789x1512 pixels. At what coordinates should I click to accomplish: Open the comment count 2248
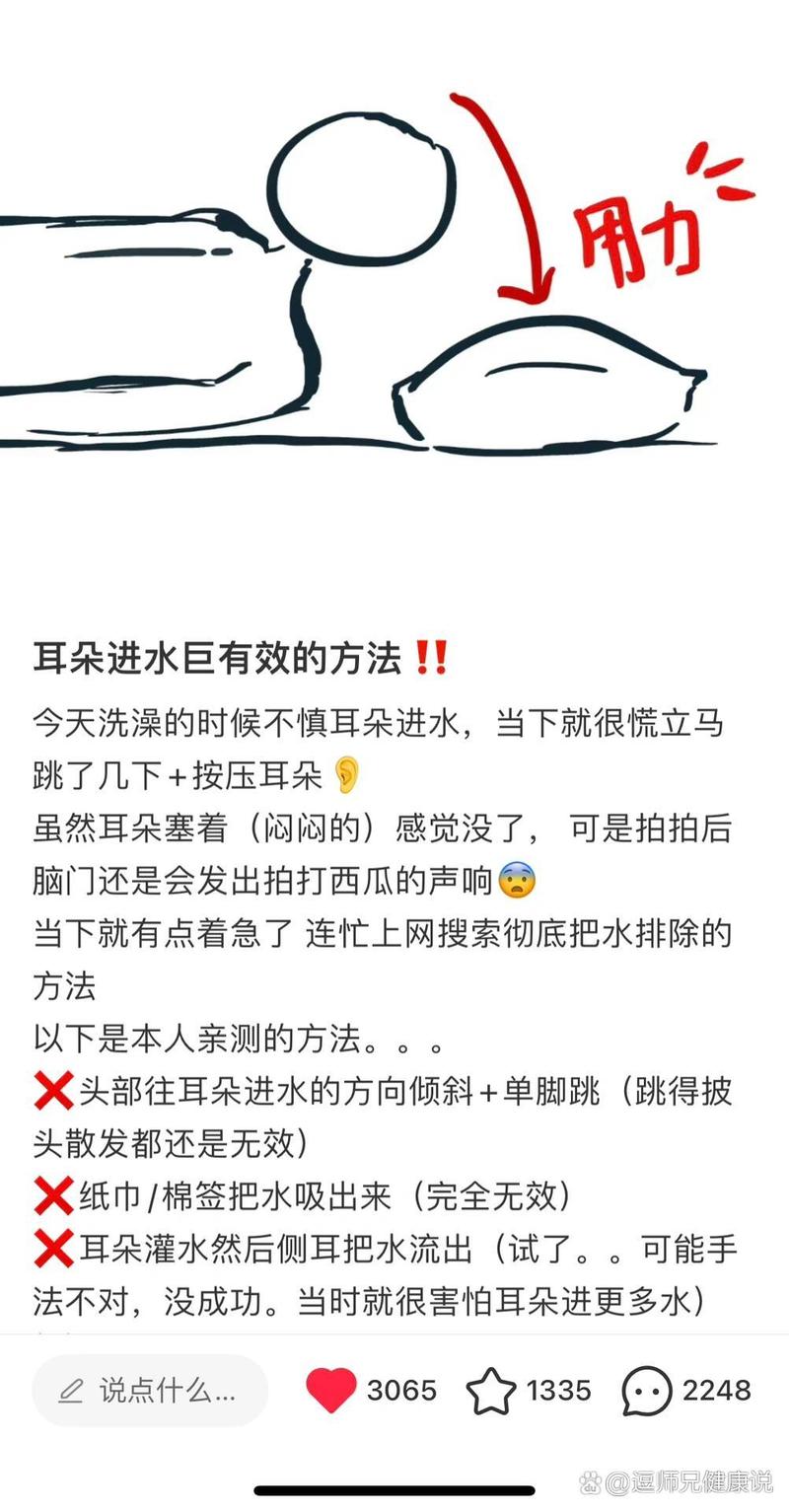pos(715,1391)
